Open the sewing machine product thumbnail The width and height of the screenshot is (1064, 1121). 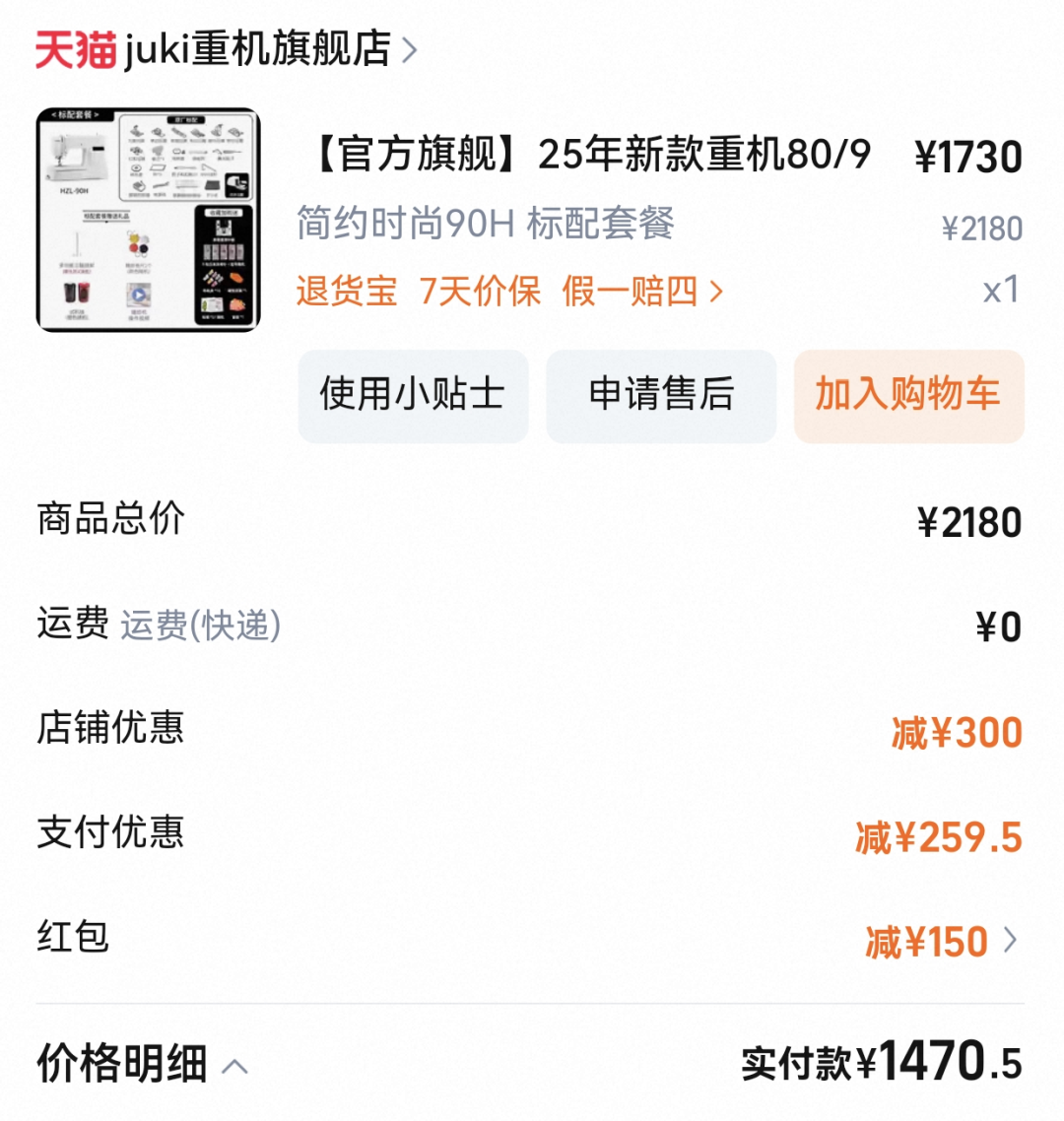click(148, 220)
